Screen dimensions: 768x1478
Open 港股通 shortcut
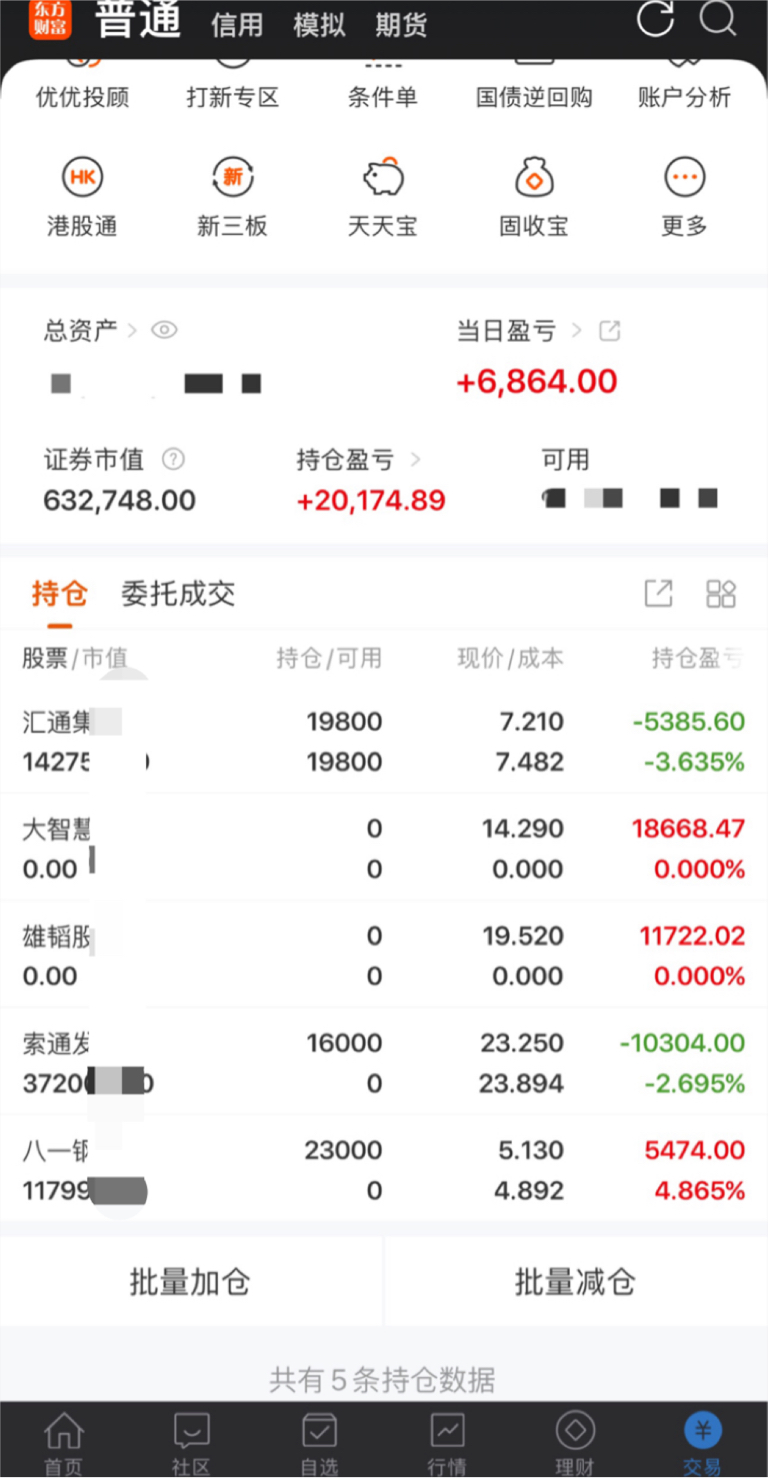pyautogui.click(x=82, y=197)
